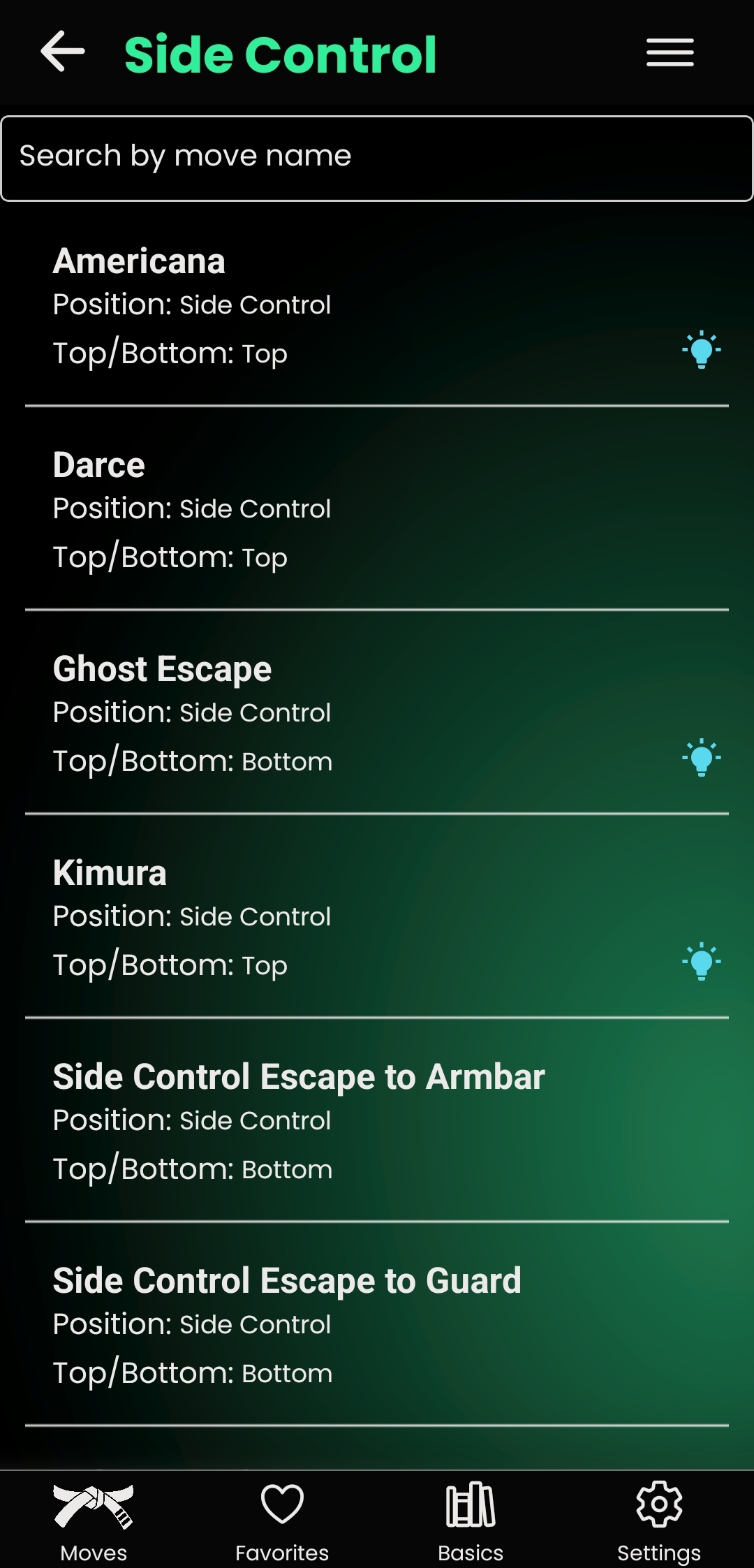Tap the lightbulb icon next to Kimura
Screen dimensions: 754x1568
click(700, 962)
